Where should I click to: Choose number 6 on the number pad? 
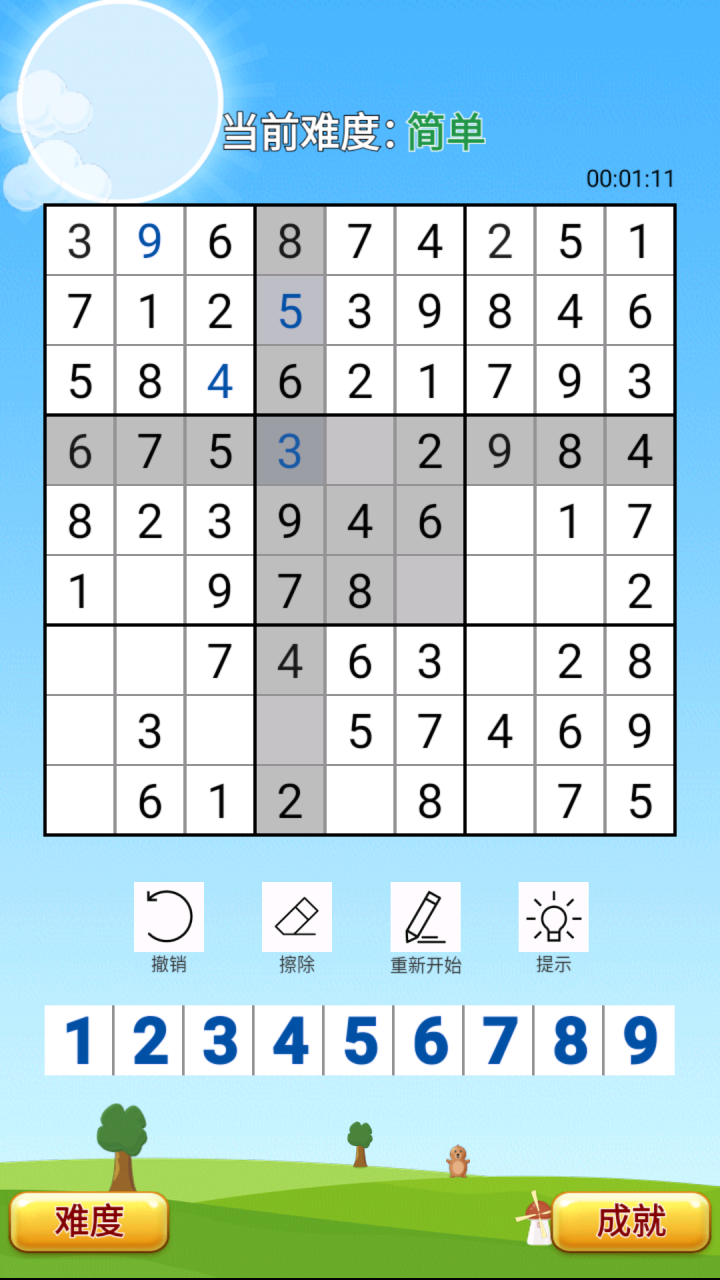(x=429, y=1040)
